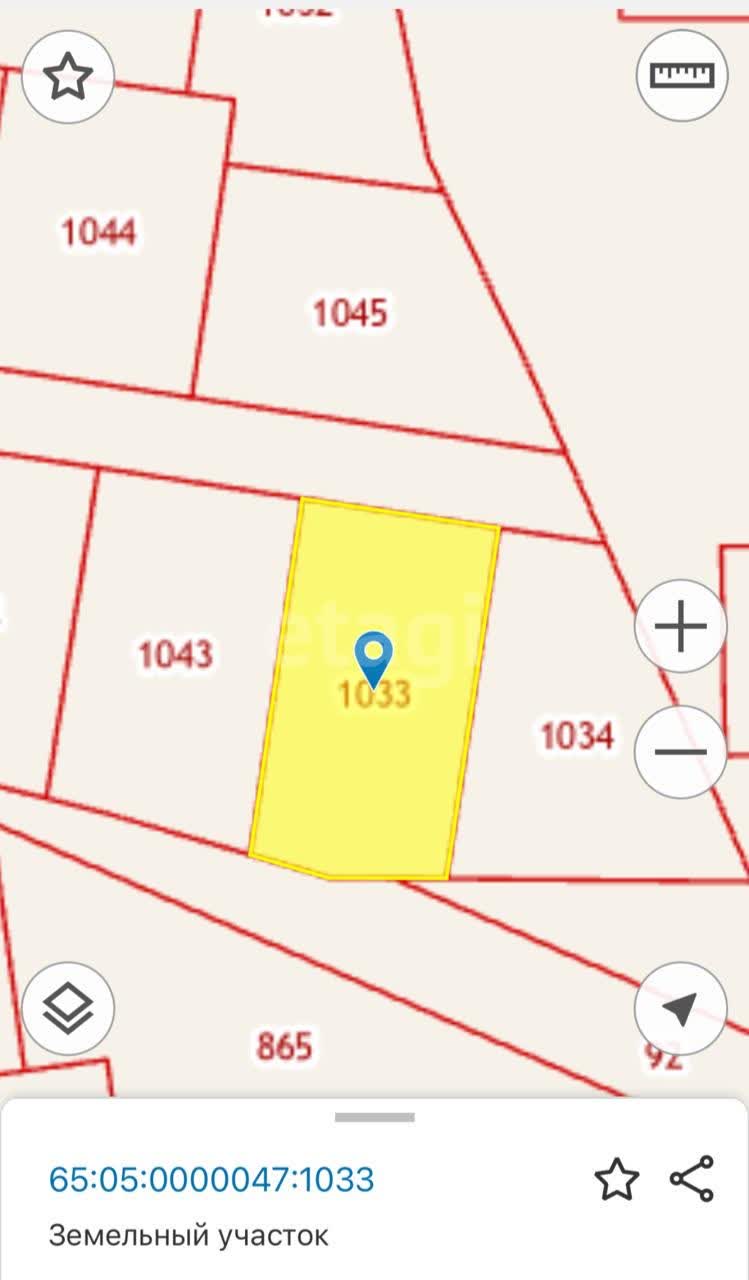Open the map layers selector
The width and height of the screenshot is (749, 1280).
68,1008
